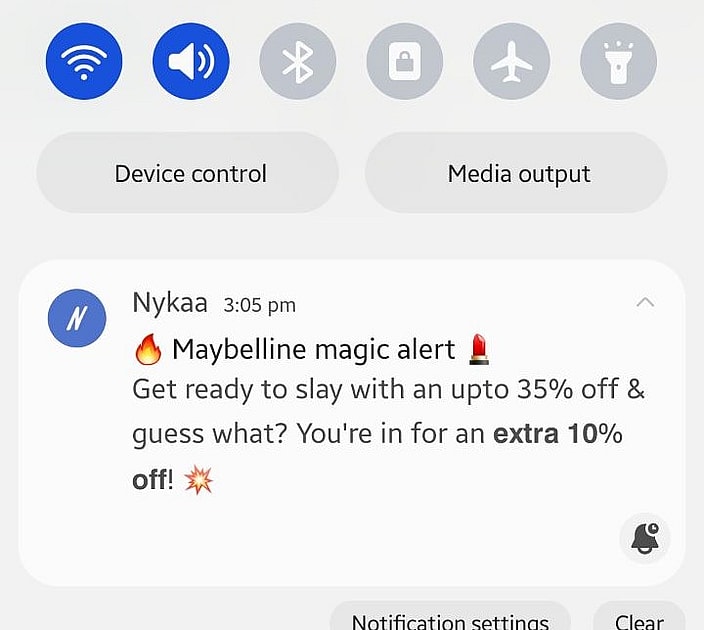Clear all notifications
Screen dimensions: 704x630
click(639, 619)
